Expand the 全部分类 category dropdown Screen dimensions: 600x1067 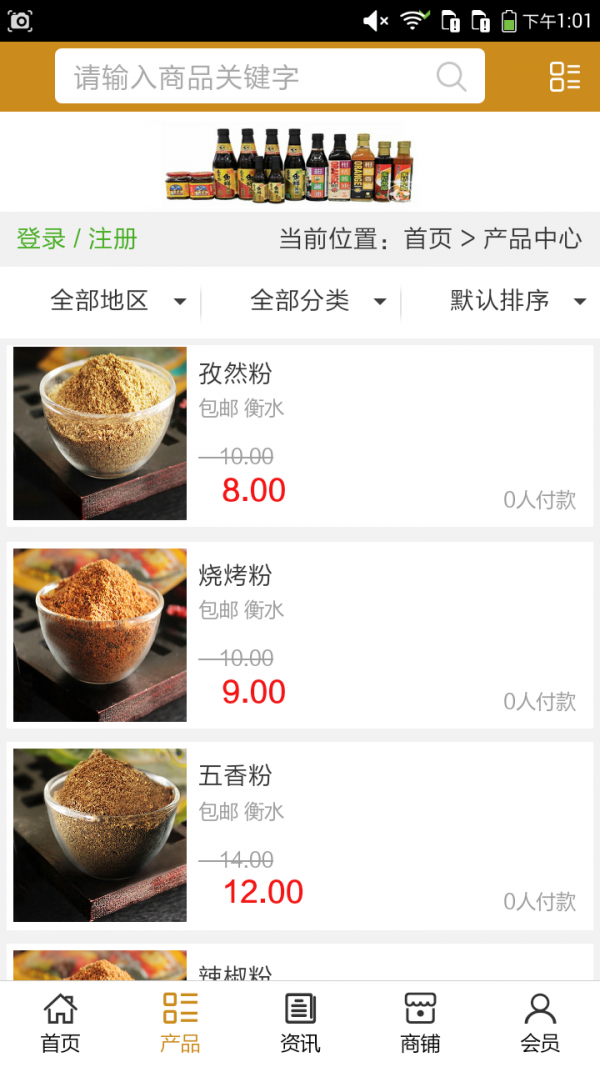(x=317, y=300)
